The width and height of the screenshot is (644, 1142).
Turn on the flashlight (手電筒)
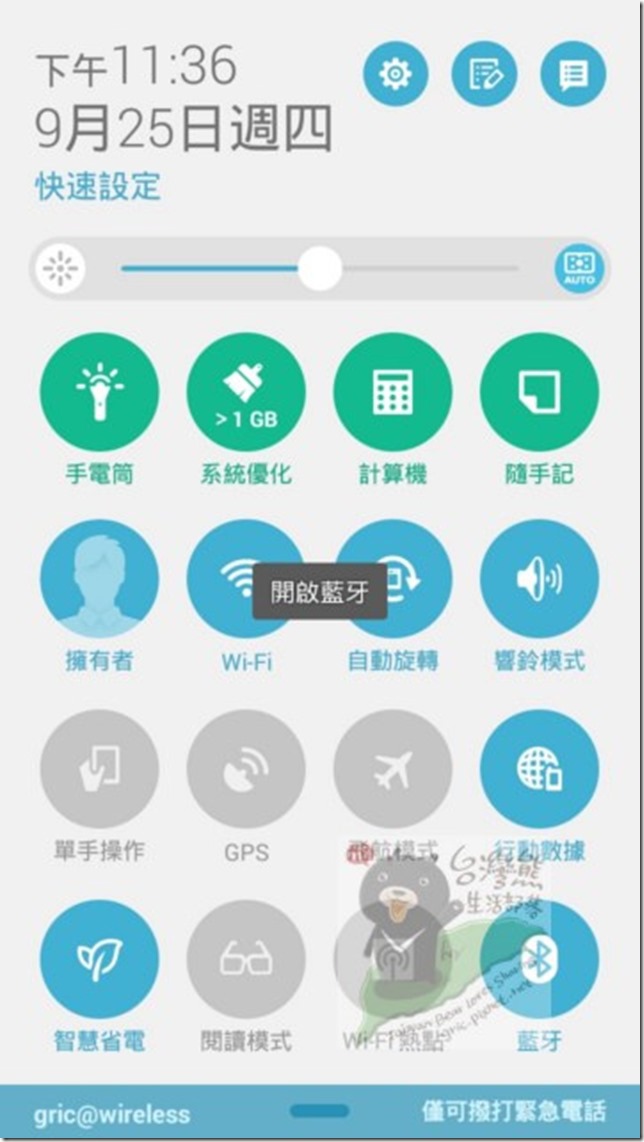[x=99, y=392]
